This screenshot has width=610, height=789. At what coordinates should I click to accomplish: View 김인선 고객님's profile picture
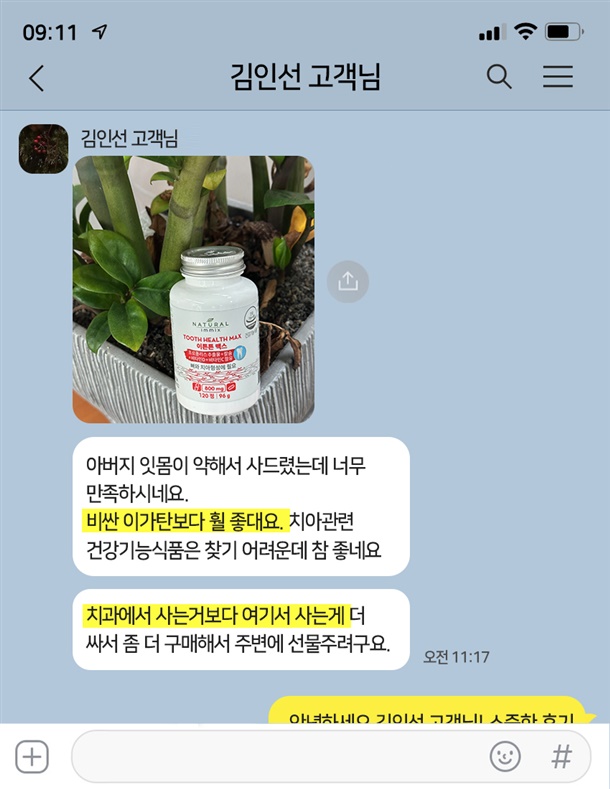(44, 149)
